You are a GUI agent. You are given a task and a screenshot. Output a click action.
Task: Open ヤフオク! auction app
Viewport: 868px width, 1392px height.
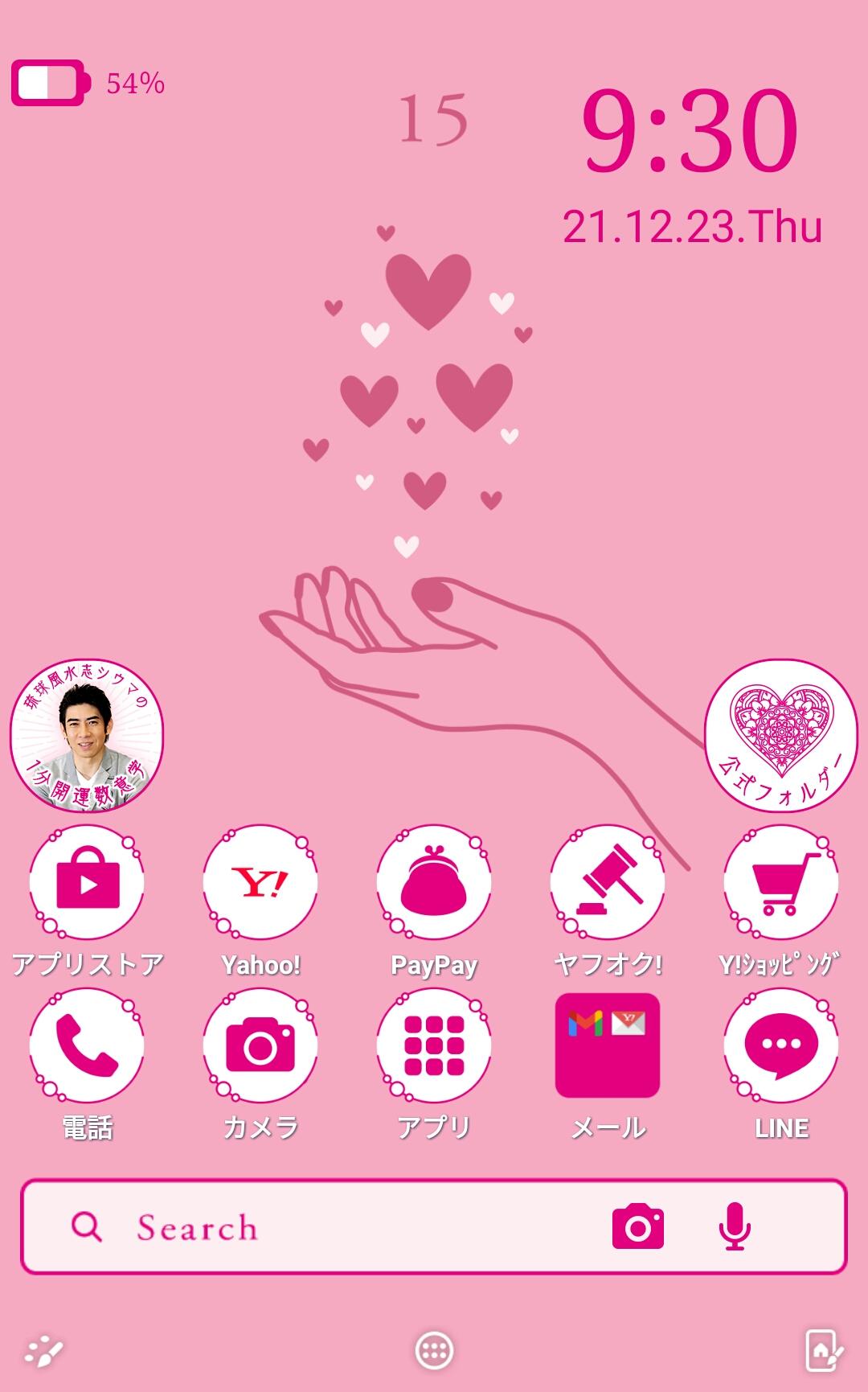608,883
